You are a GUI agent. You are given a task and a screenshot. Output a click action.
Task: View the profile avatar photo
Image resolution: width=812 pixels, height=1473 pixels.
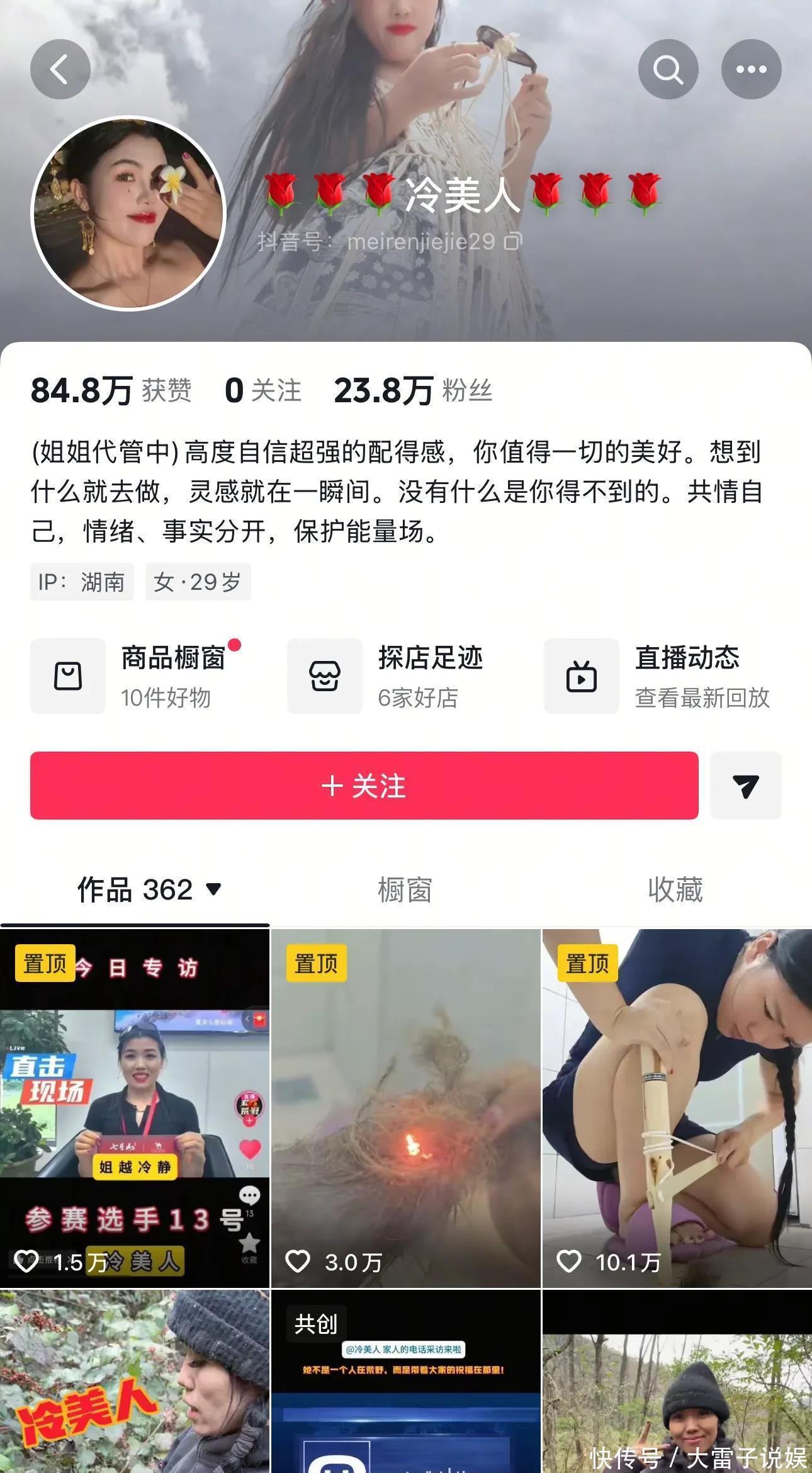128,213
